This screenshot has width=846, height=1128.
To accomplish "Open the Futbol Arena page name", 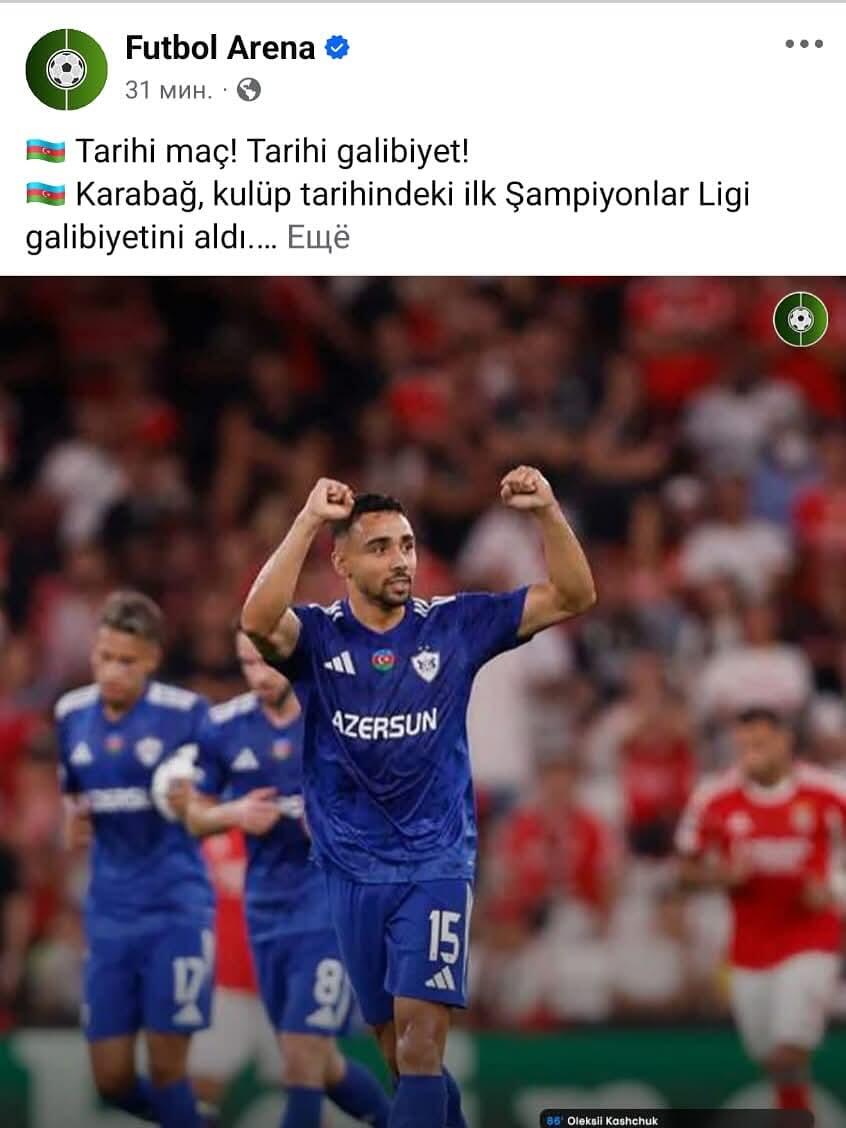I will tap(220, 47).
